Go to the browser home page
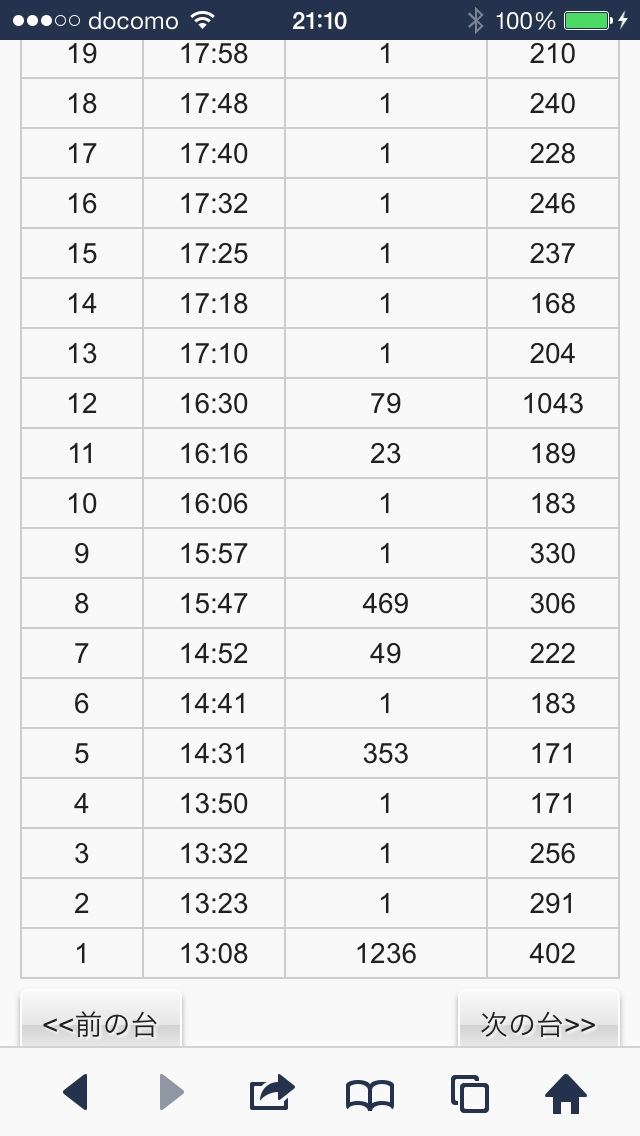This screenshot has height=1136, width=640. (566, 1093)
